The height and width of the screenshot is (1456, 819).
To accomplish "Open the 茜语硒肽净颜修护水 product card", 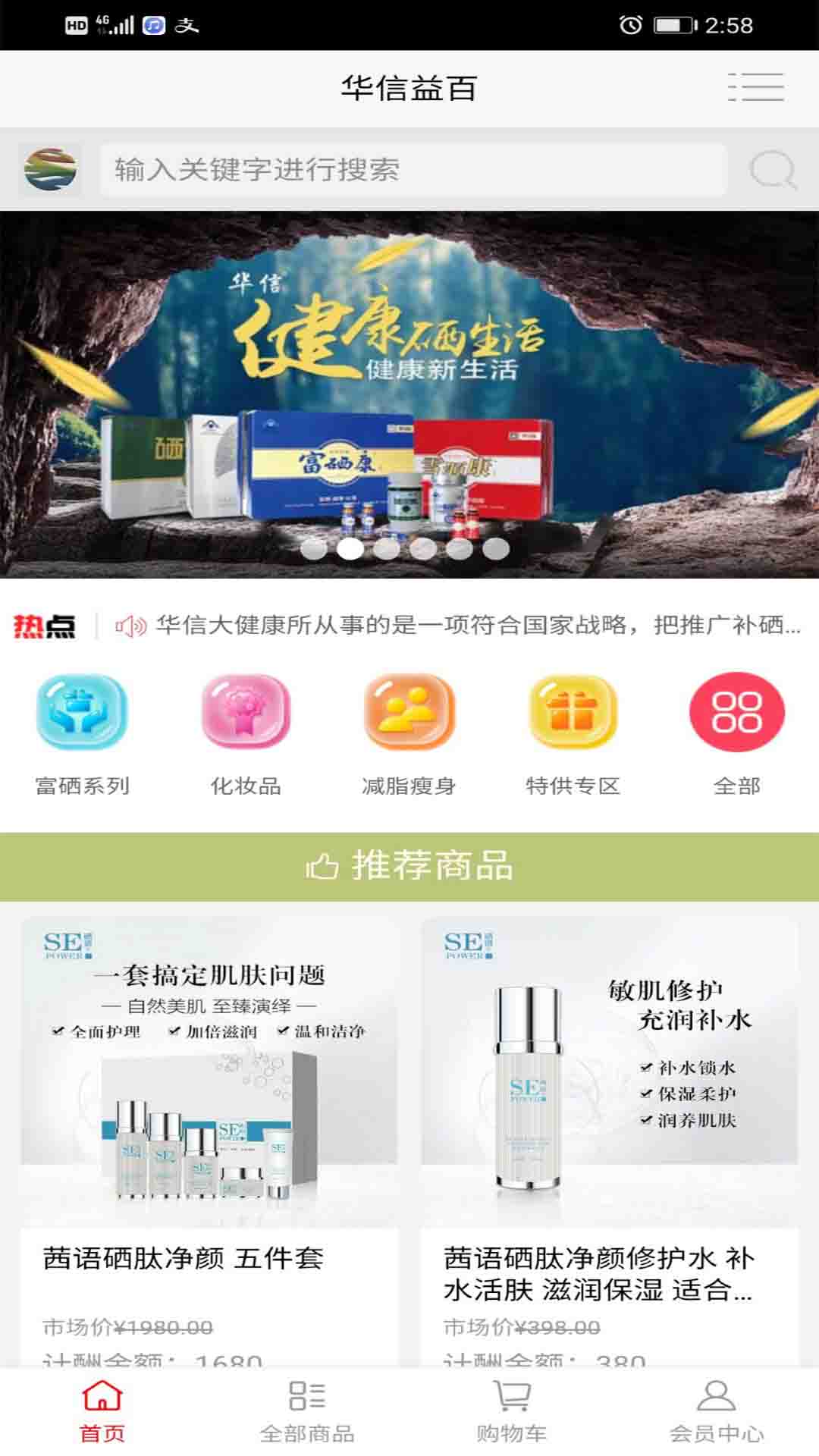I will point(610,1143).
